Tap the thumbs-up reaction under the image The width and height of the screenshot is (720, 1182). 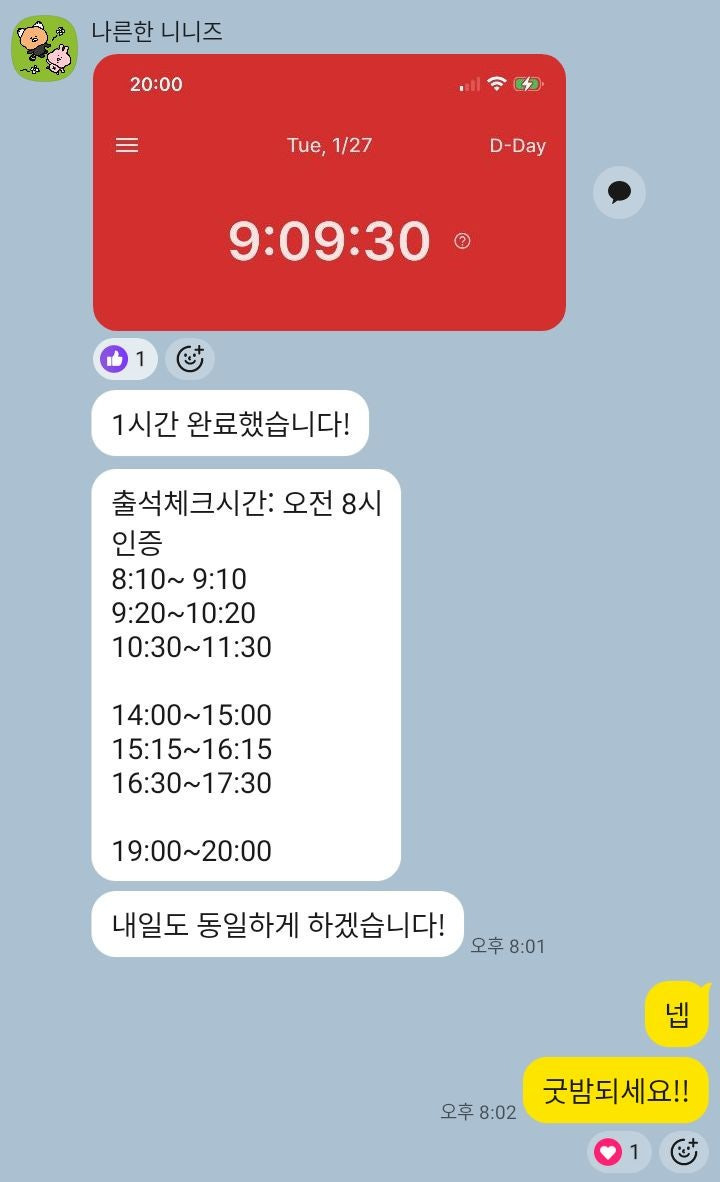(x=125, y=359)
